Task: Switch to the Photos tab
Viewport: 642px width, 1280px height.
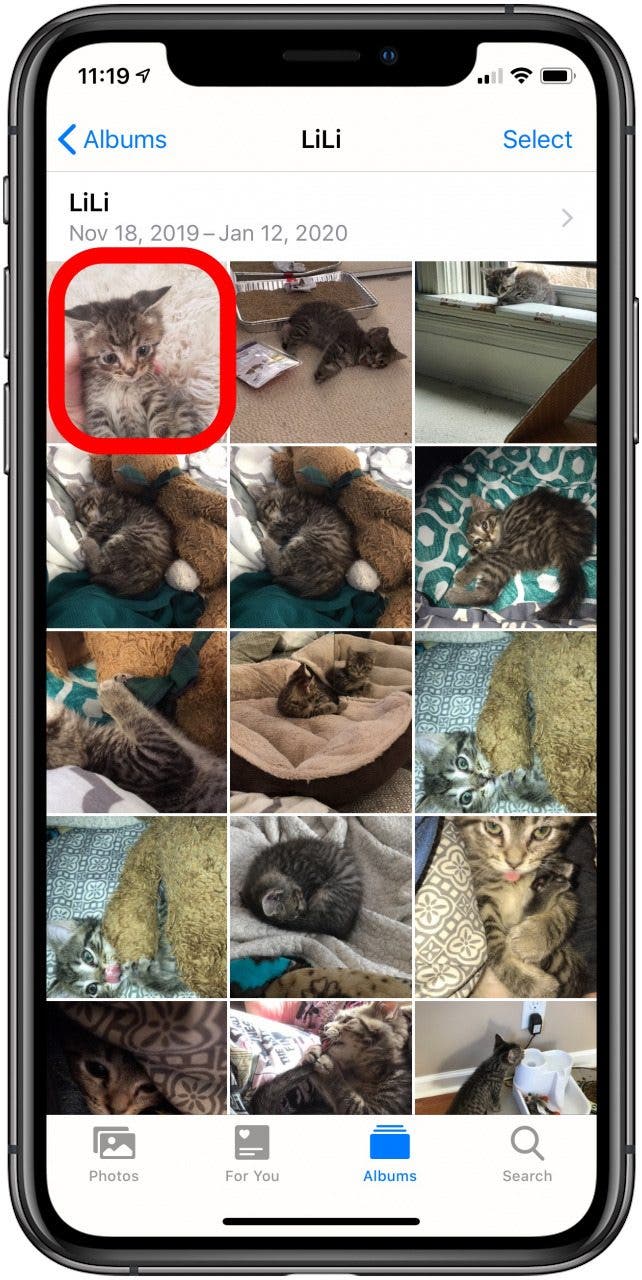Action: (x=113, y=1154)
